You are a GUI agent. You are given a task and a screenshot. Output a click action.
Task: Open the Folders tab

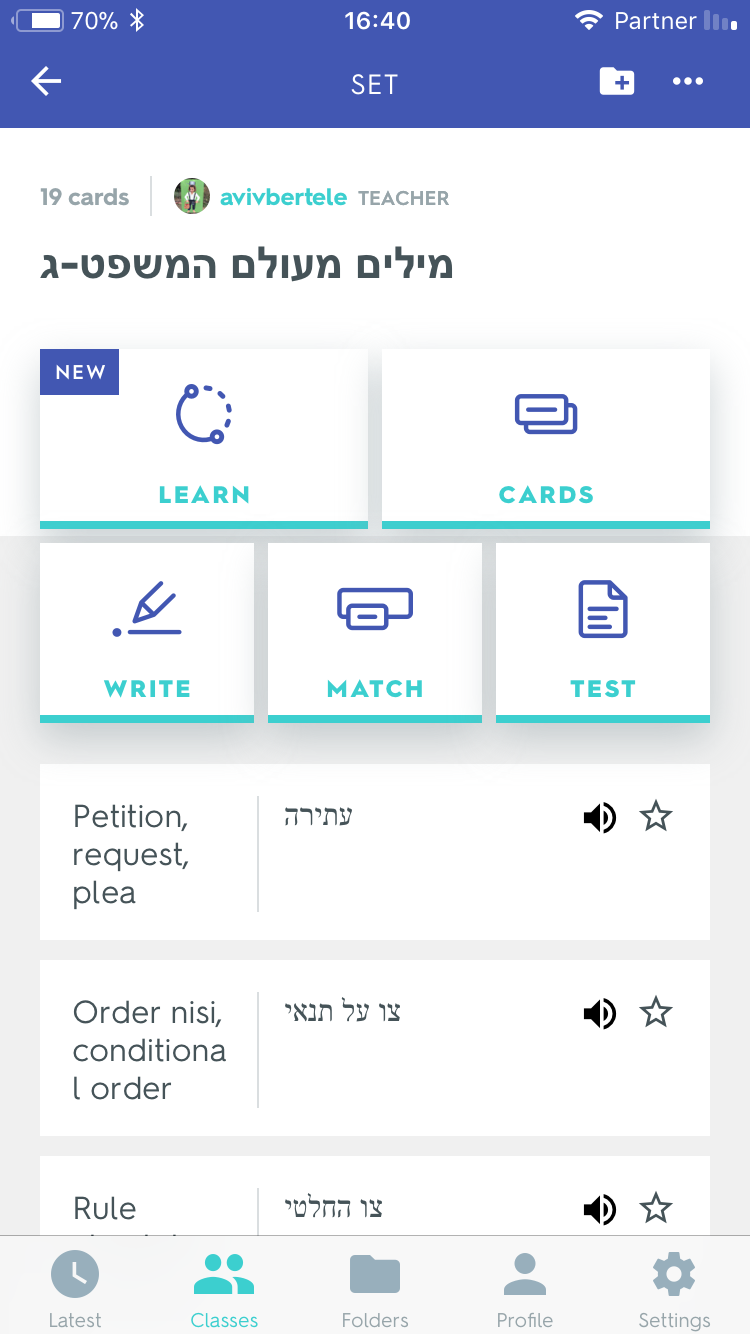[x=375, y=1290]
